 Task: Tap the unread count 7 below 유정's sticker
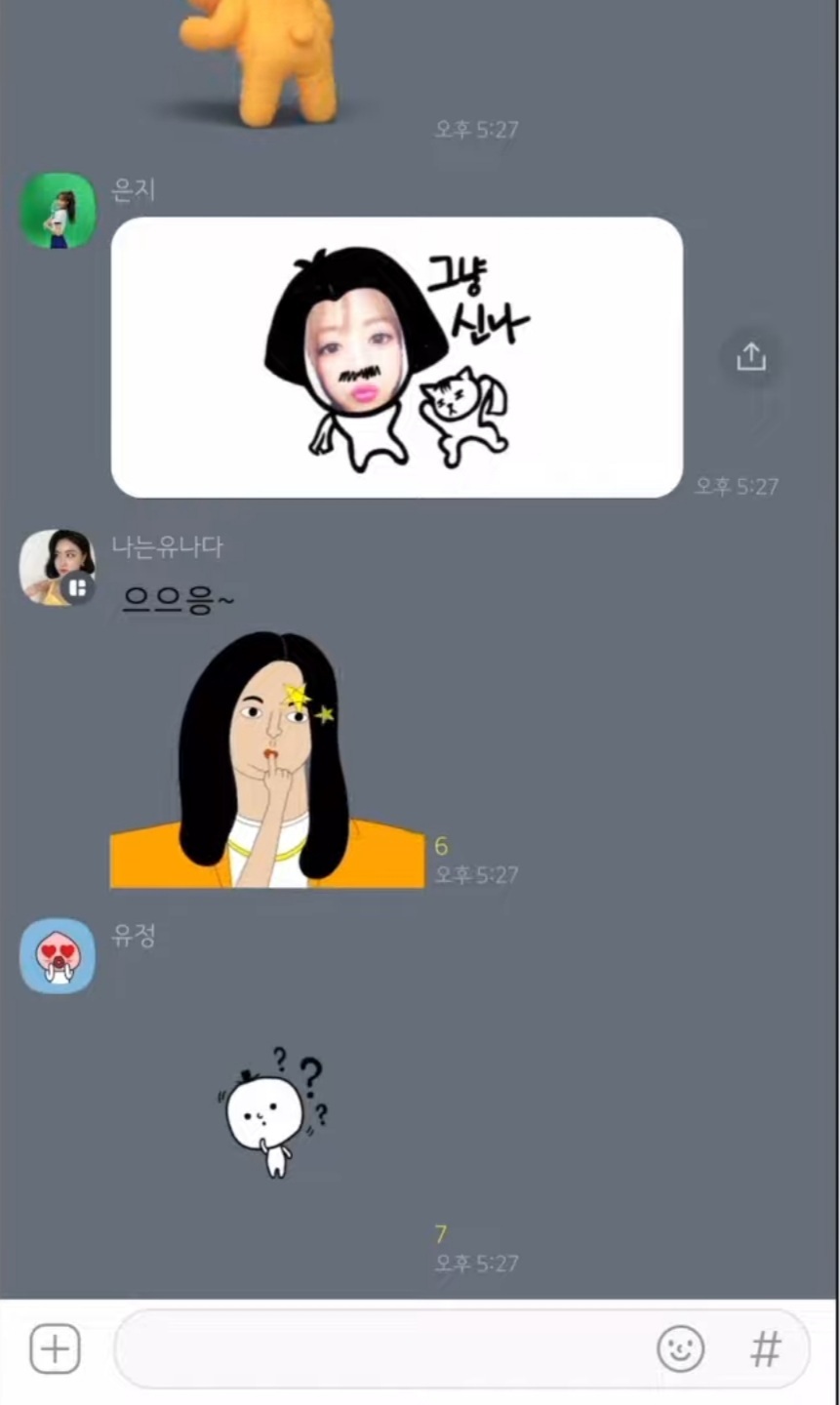click(x=441, y=1234)
